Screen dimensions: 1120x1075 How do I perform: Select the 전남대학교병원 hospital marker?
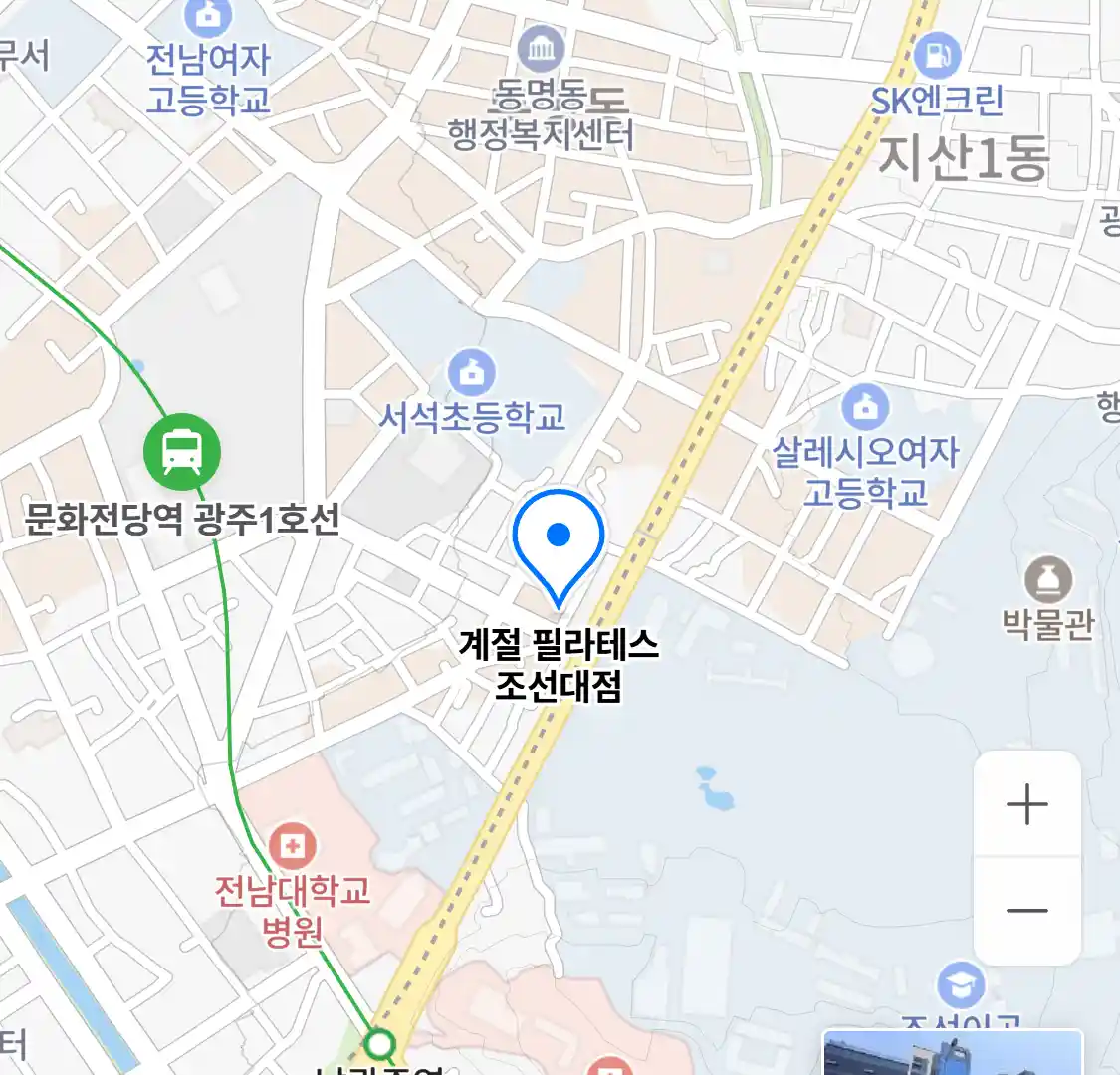[x=292, y=847]
